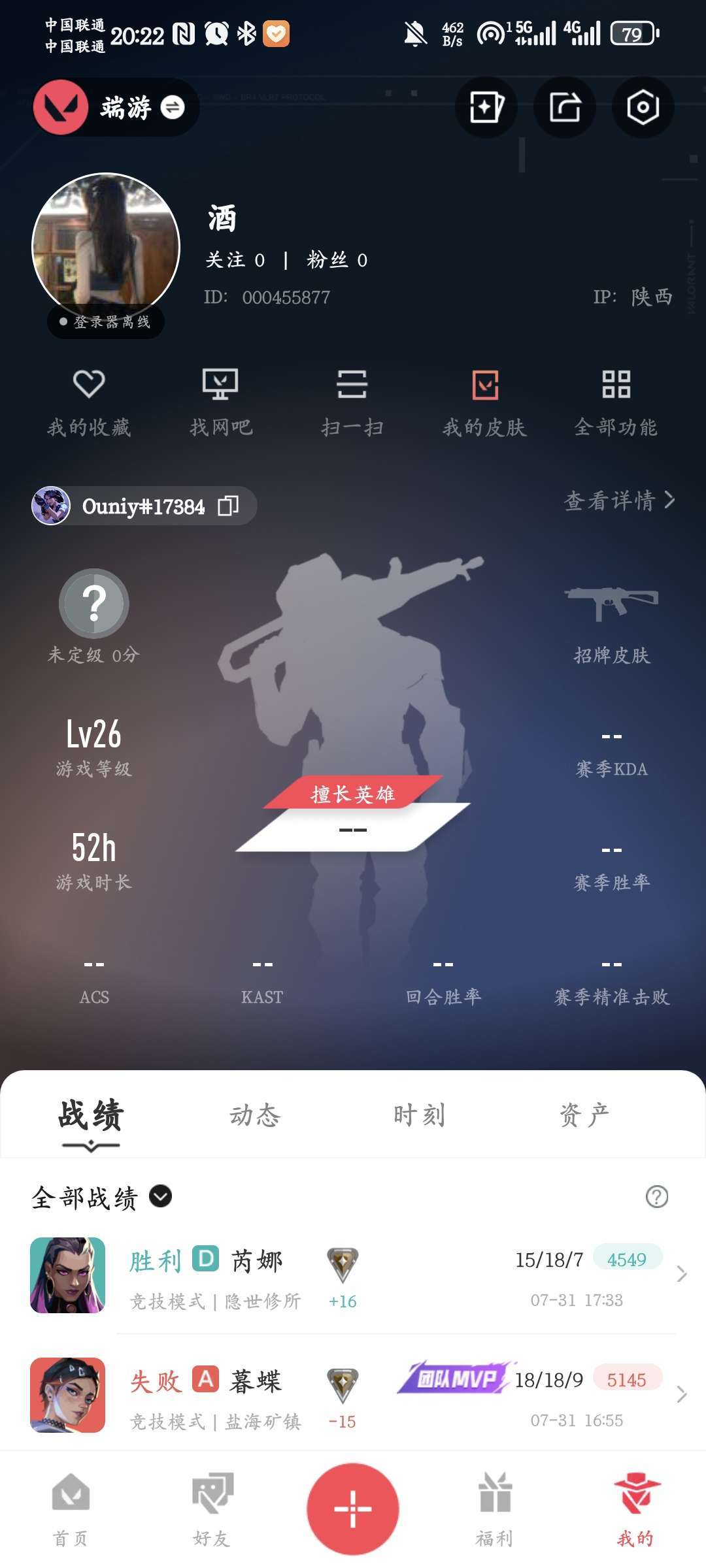Switch game via the 端游 toggle

click(x=173, y=107)
